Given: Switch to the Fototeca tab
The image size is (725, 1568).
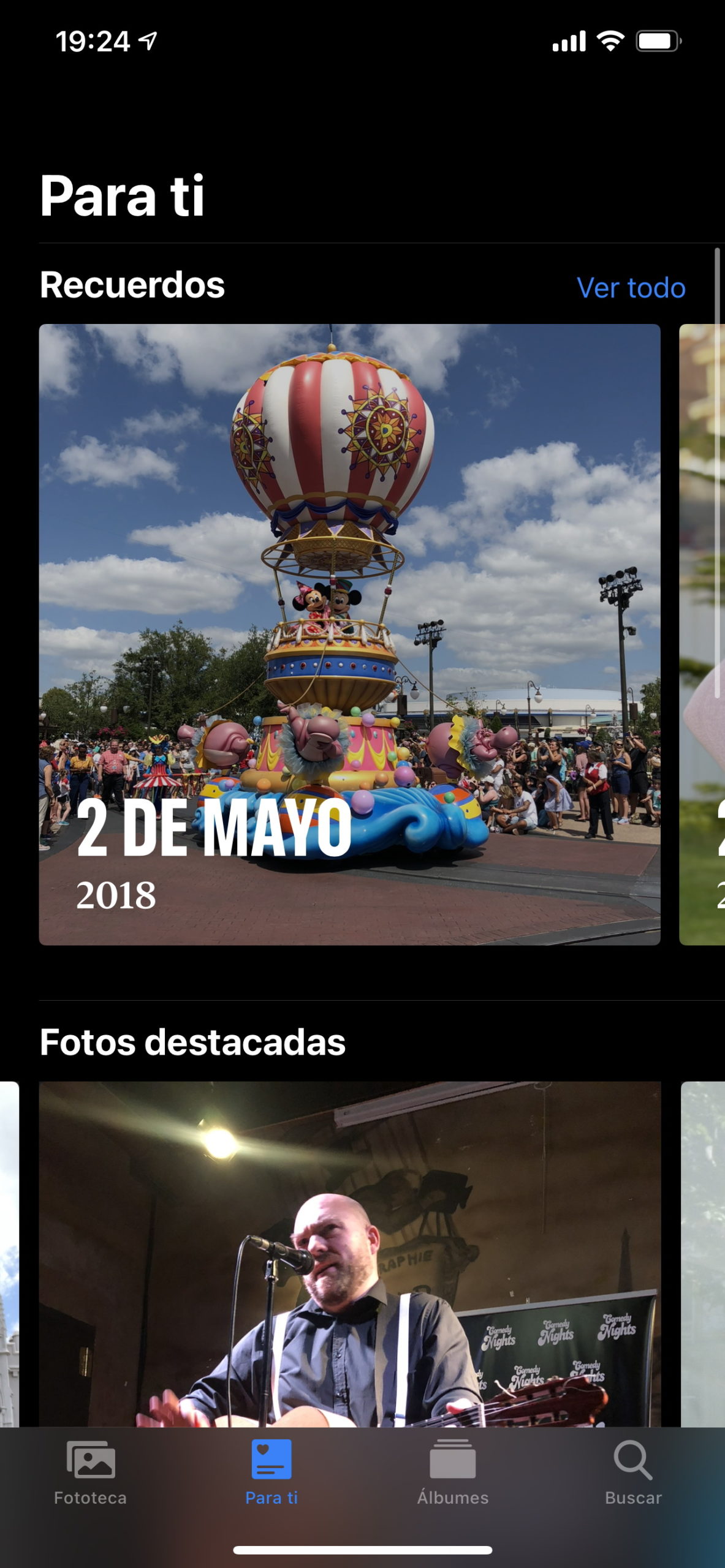Looking at the screenshot, I should click(90, 1472).
